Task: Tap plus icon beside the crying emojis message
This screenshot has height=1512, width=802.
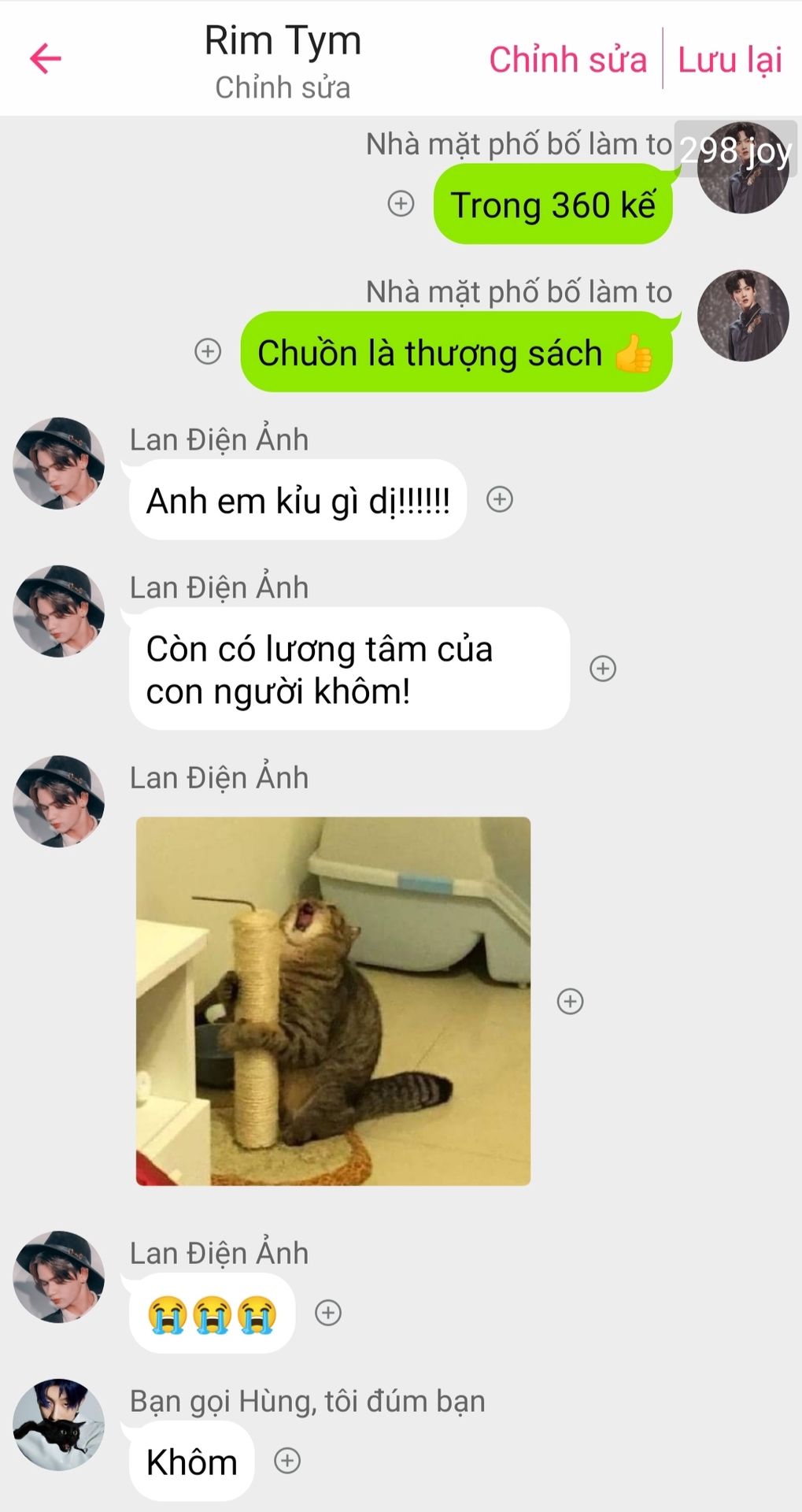Action: (328, 1313)
